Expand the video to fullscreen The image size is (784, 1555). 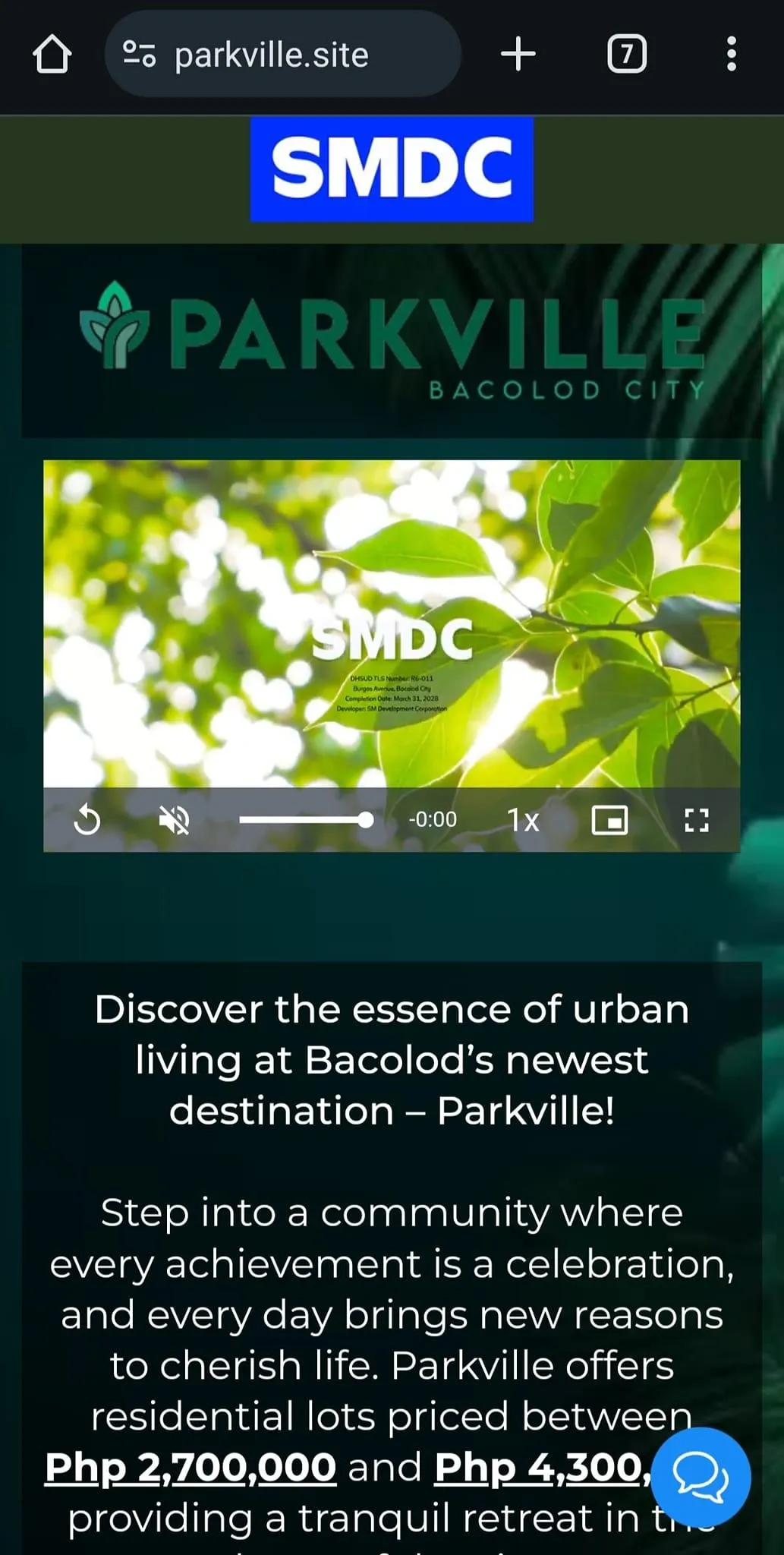(697, 820)
